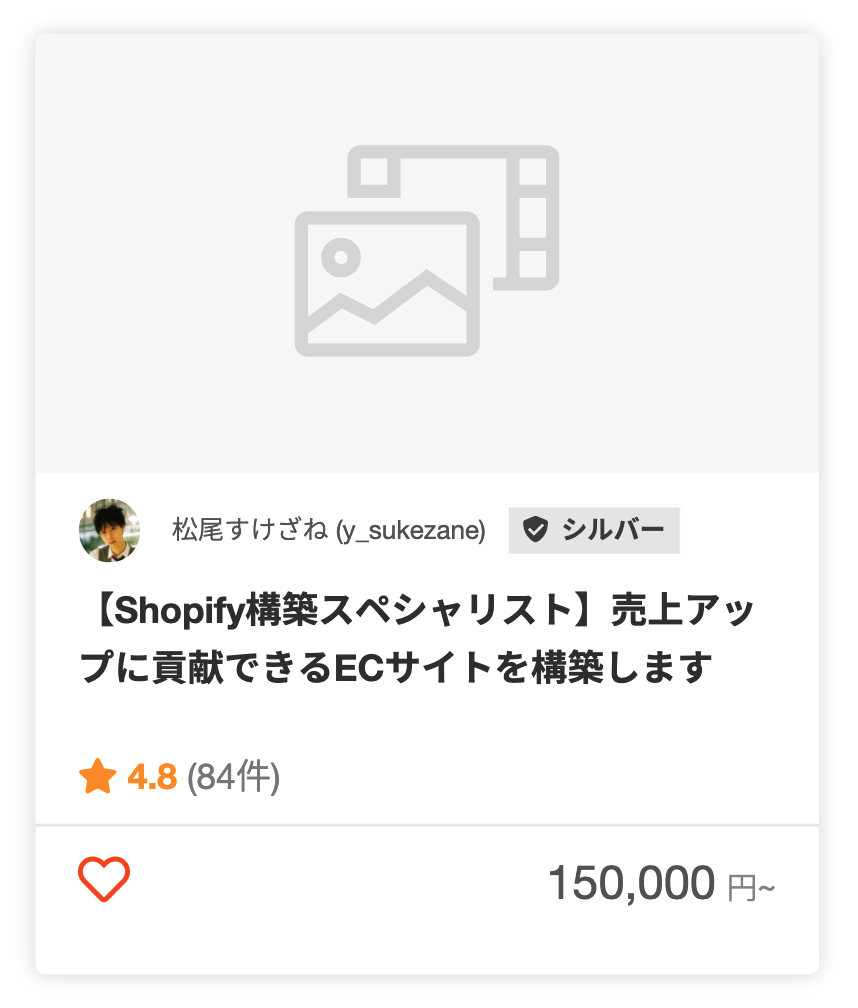Click the seller avatar photo
Image resolution: width=858 pixels, height=1008 pixels.
(x=109, y=531)
